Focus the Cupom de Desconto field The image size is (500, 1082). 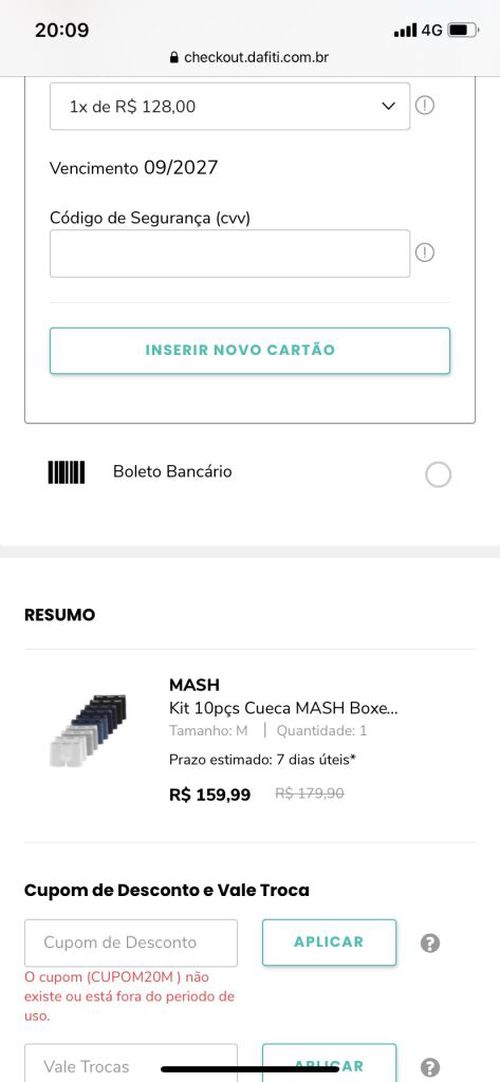(131, 943)
